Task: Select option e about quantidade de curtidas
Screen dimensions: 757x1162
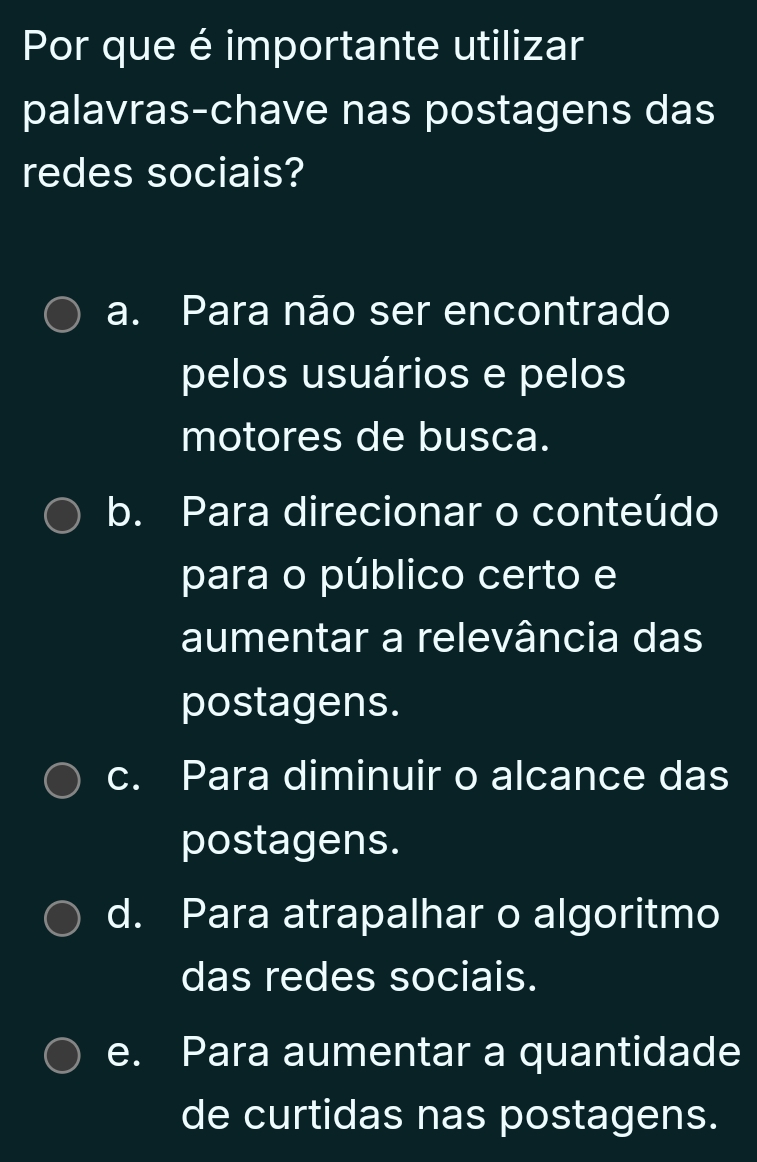Action: [x=64, y=1054]
